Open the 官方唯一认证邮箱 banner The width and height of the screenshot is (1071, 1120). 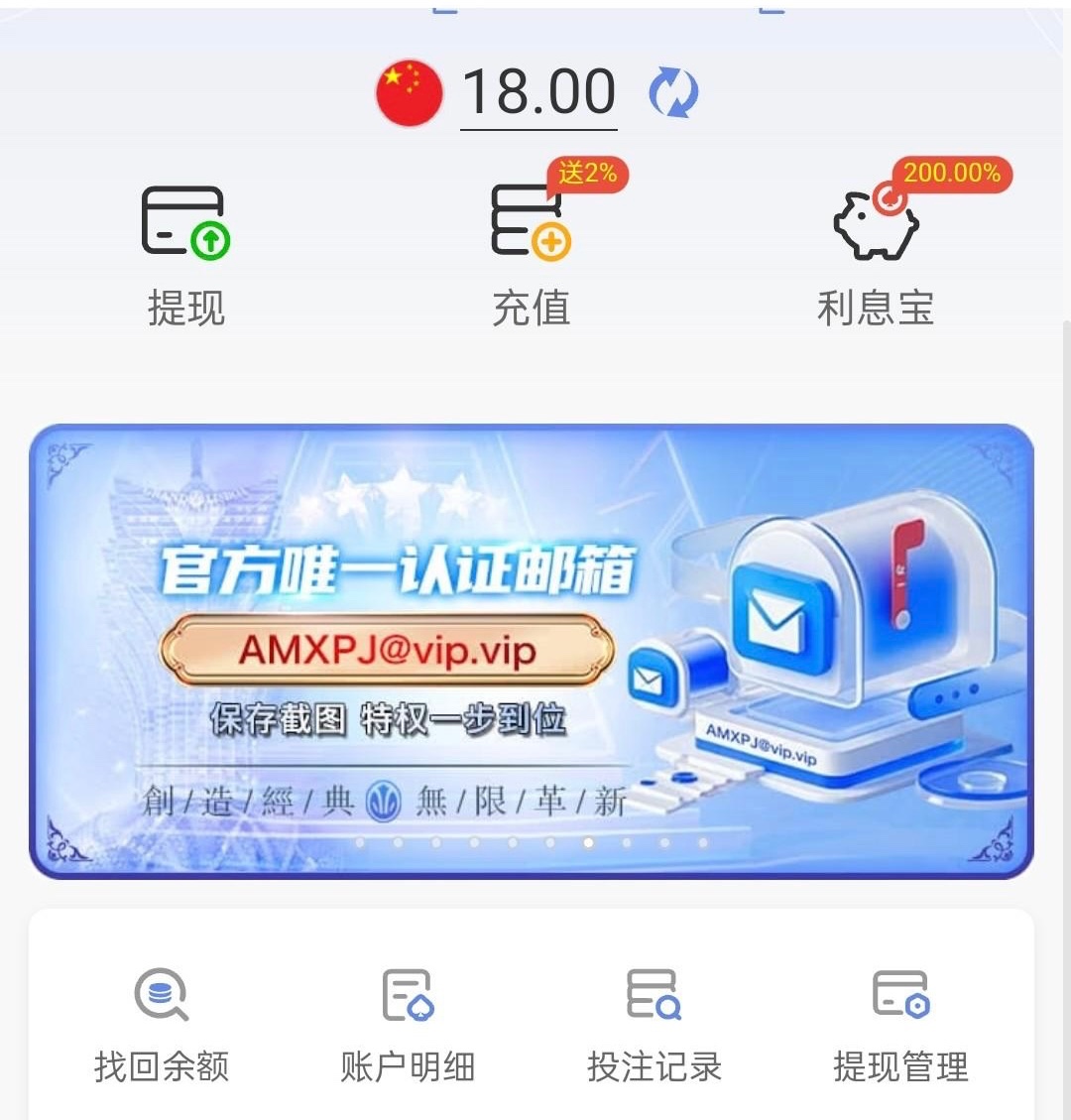(x=532, y=651)
